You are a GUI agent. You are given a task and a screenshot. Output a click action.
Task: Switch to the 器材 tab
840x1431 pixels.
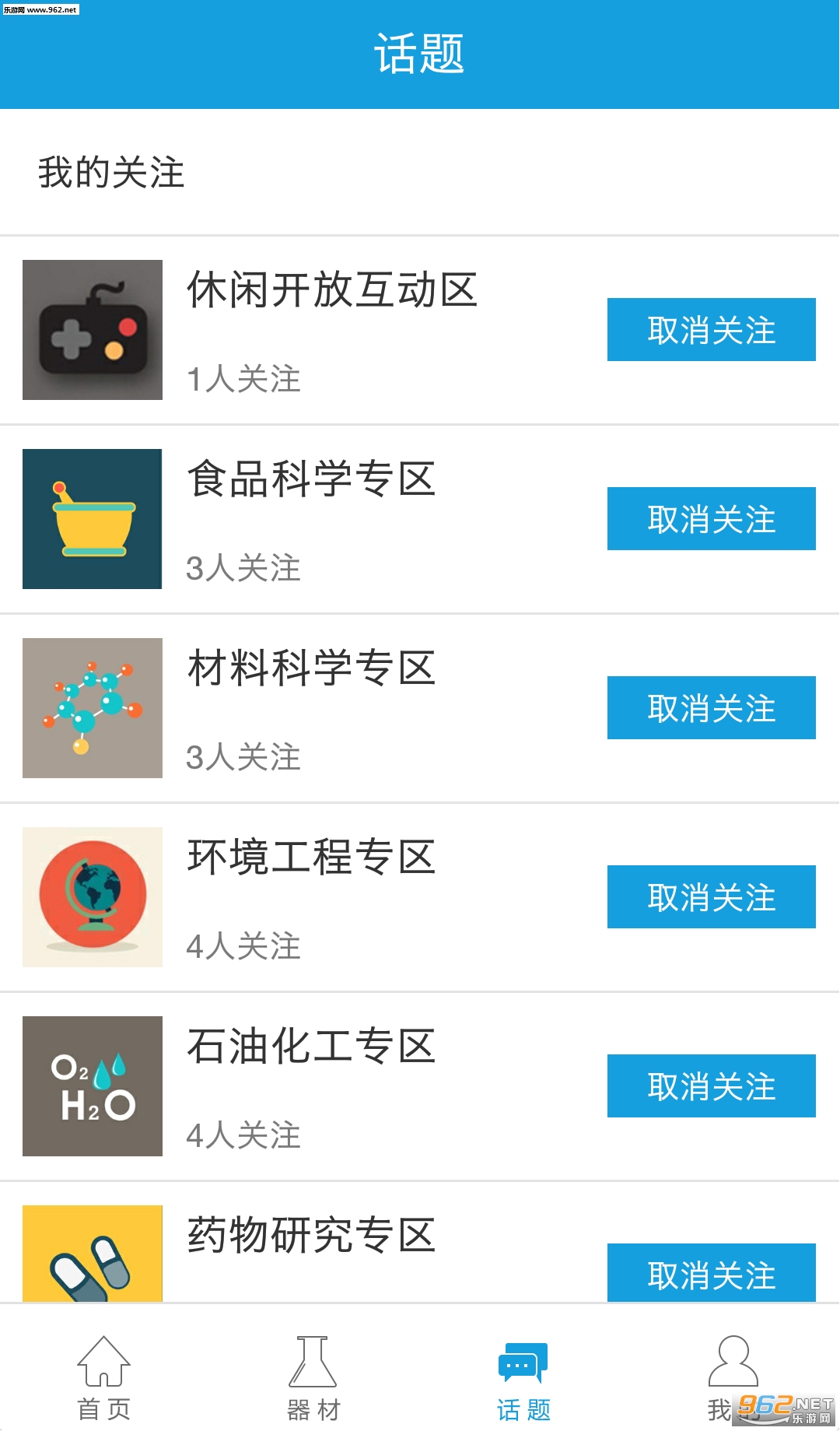(x=313, y=1378)
